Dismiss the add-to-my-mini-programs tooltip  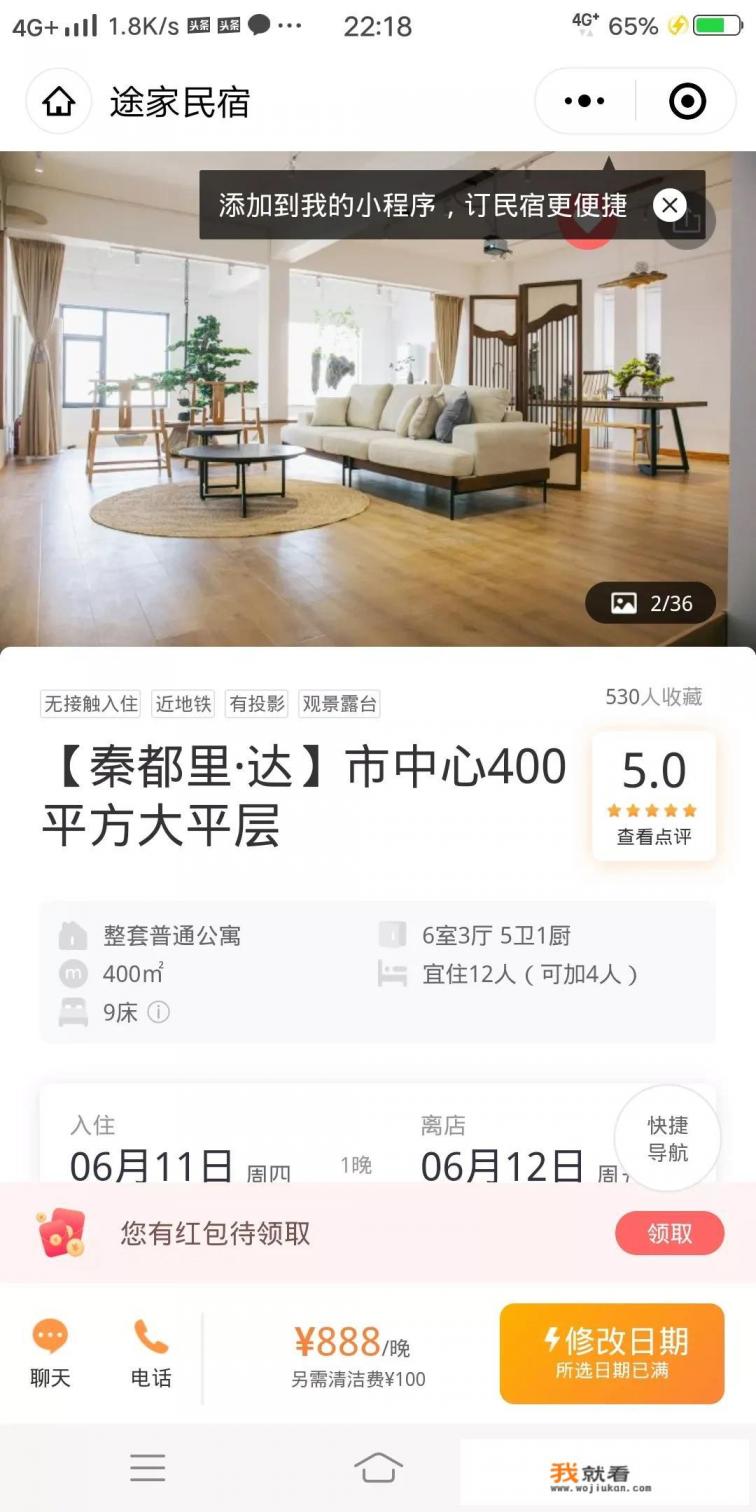pyautogui.click(x=669, y=206)
